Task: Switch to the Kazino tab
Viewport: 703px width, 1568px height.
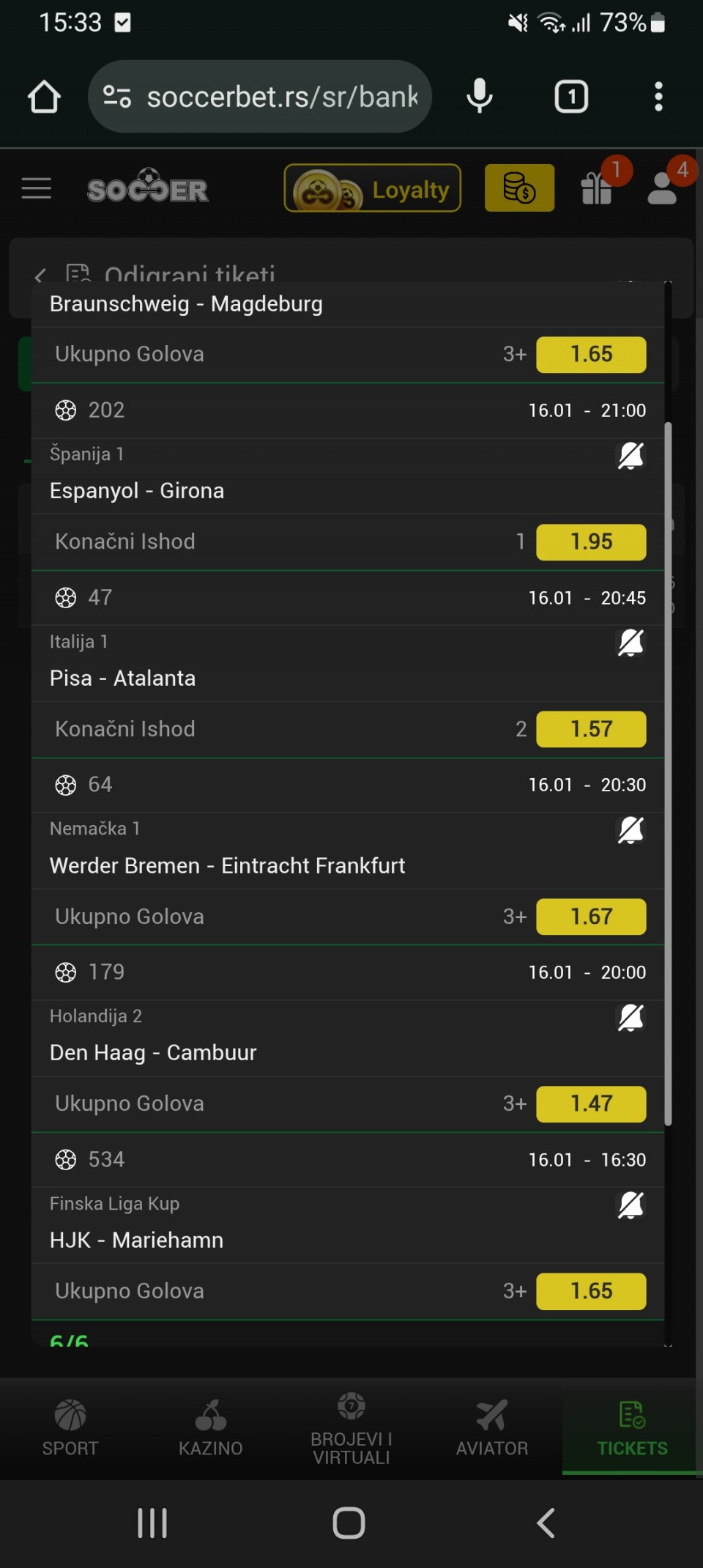Action: (211, 1428)
